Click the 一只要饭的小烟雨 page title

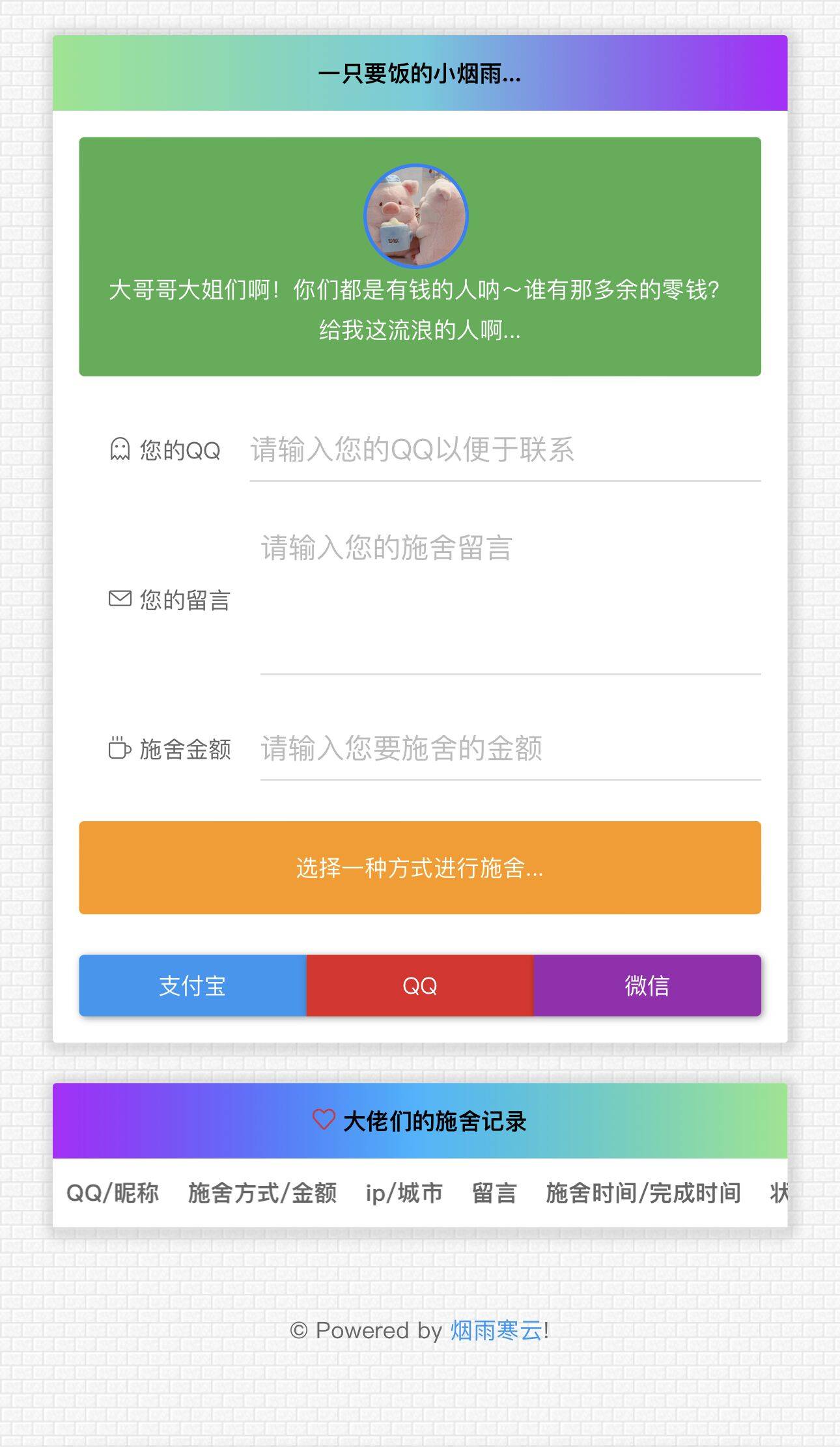pyautogui.click(x=419, y=74)
